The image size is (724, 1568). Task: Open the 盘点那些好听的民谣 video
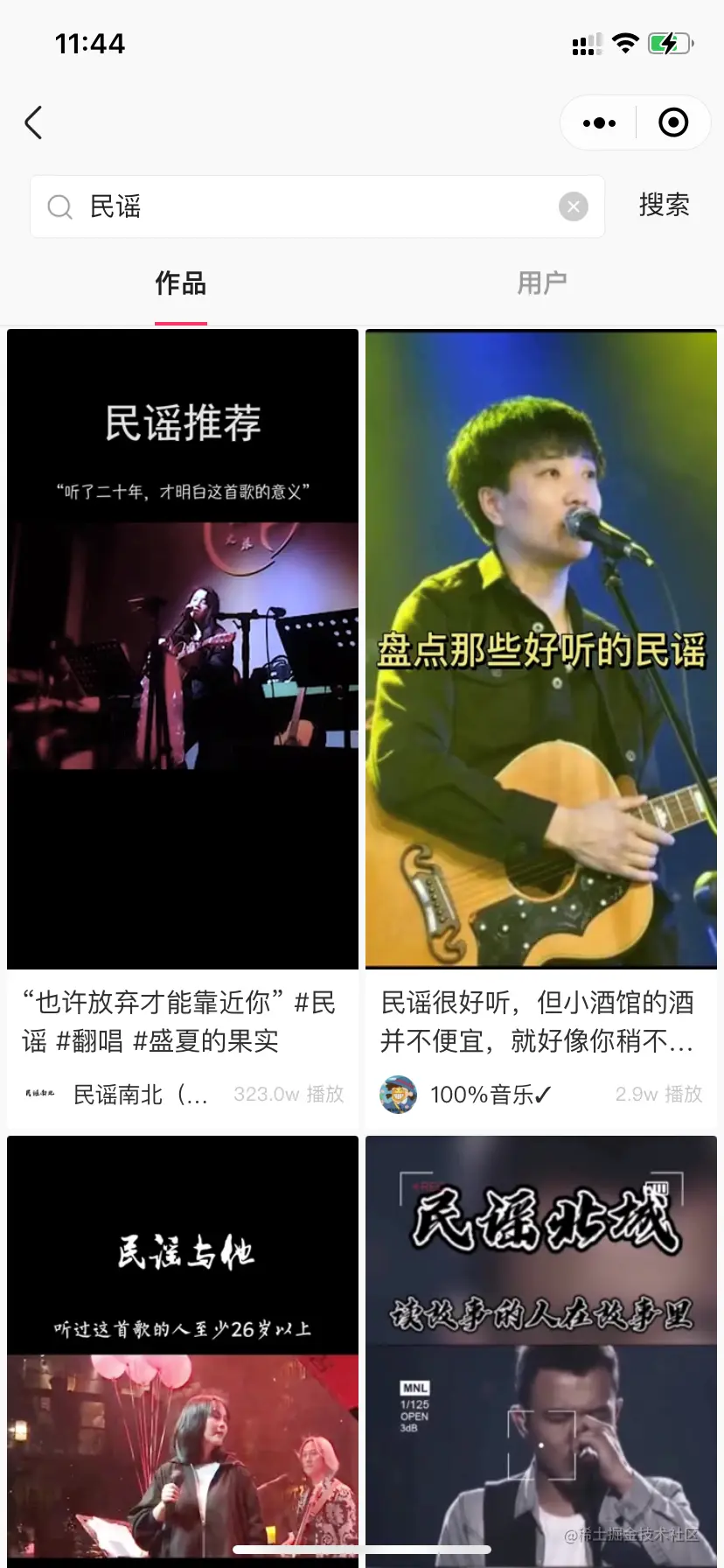(x=541, y=647)
